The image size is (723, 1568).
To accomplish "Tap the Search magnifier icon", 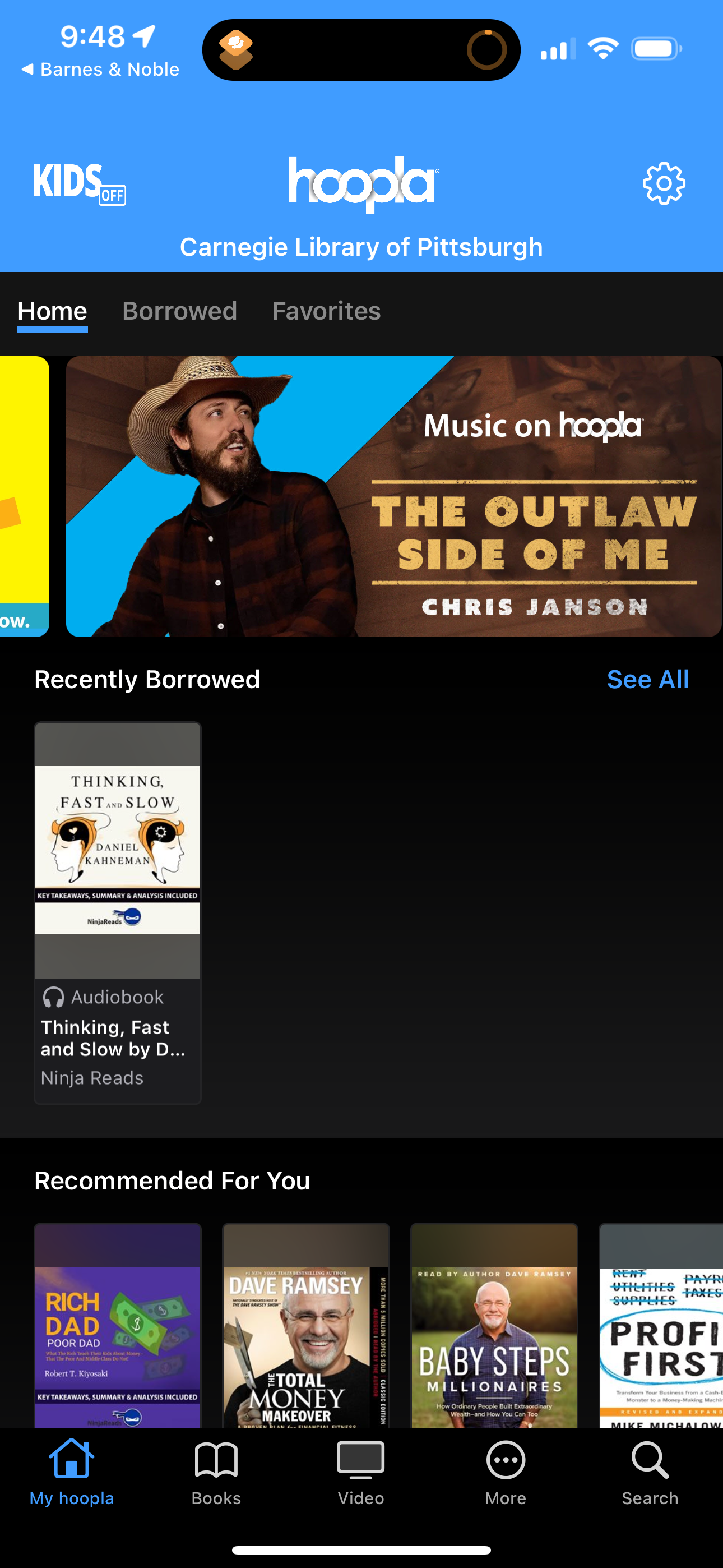I will tap(650, 1461).
